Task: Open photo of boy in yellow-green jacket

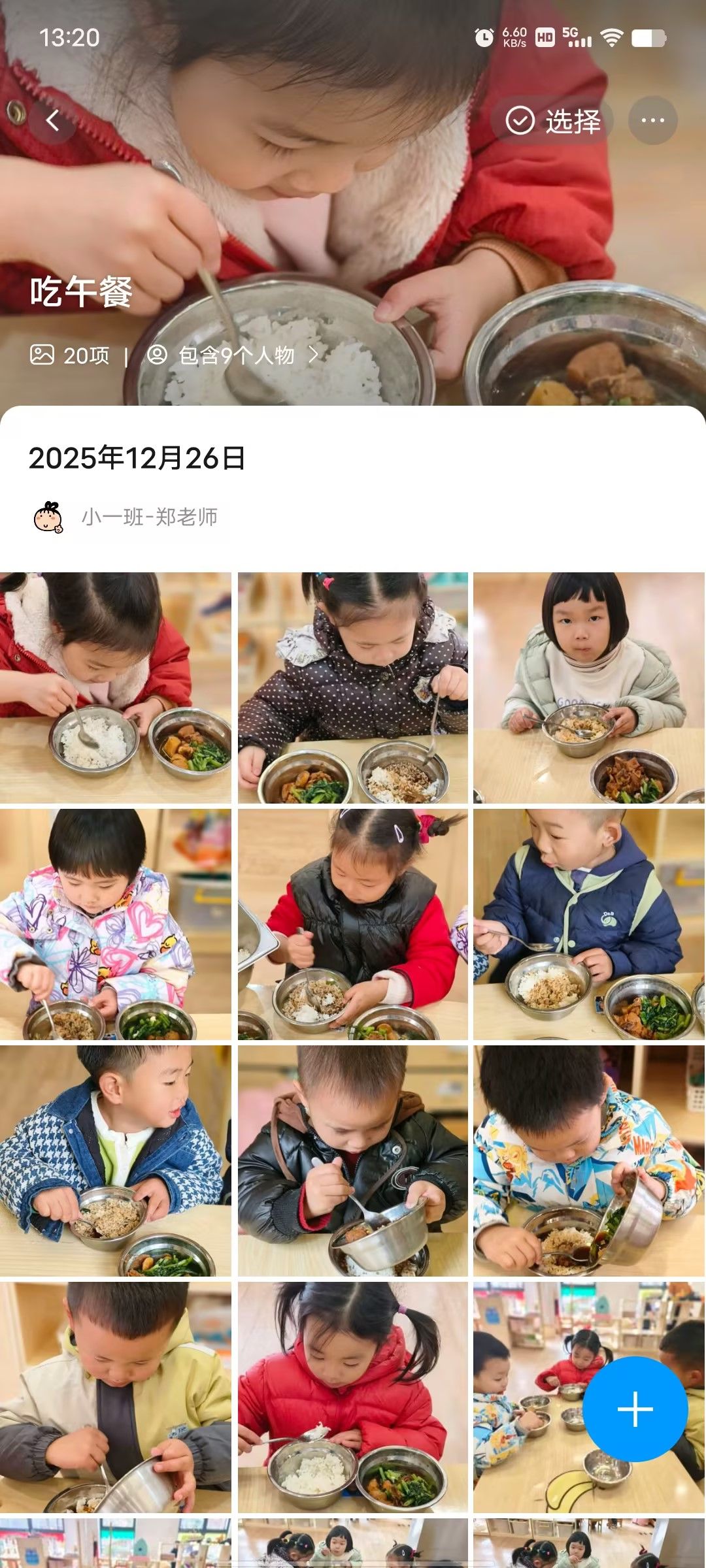Action: coord(115,1397)
